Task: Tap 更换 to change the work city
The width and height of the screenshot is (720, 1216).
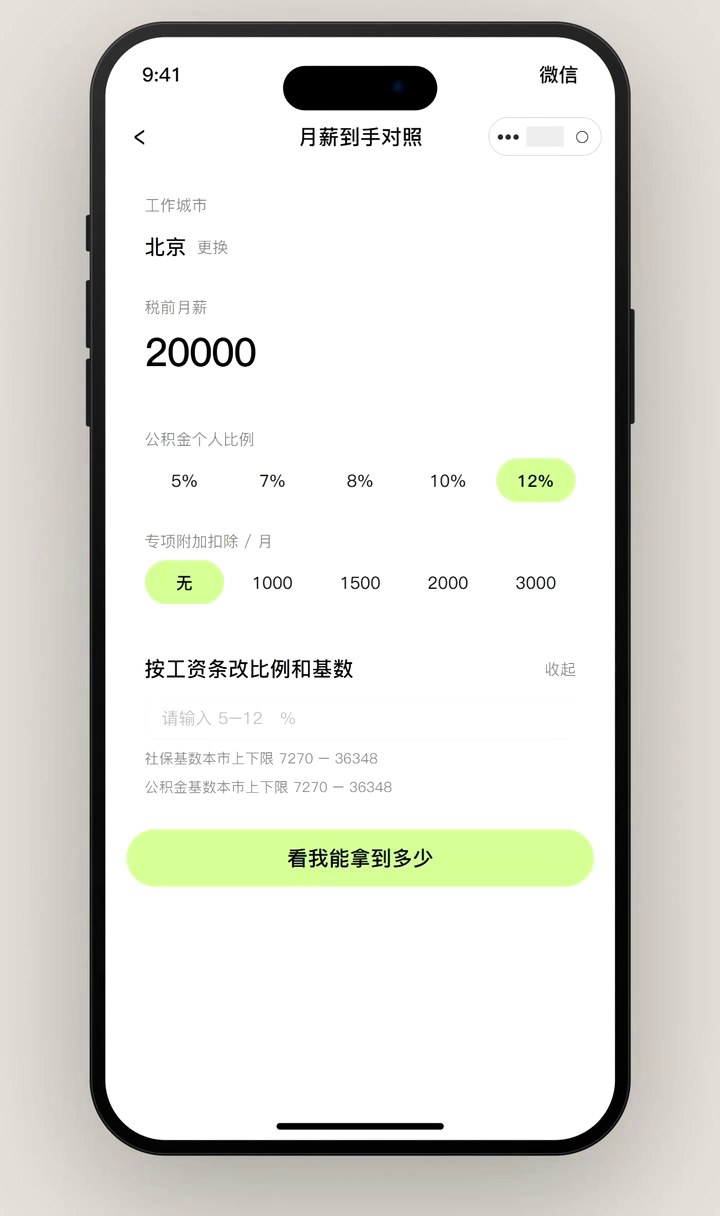Action: coord(213,247)
